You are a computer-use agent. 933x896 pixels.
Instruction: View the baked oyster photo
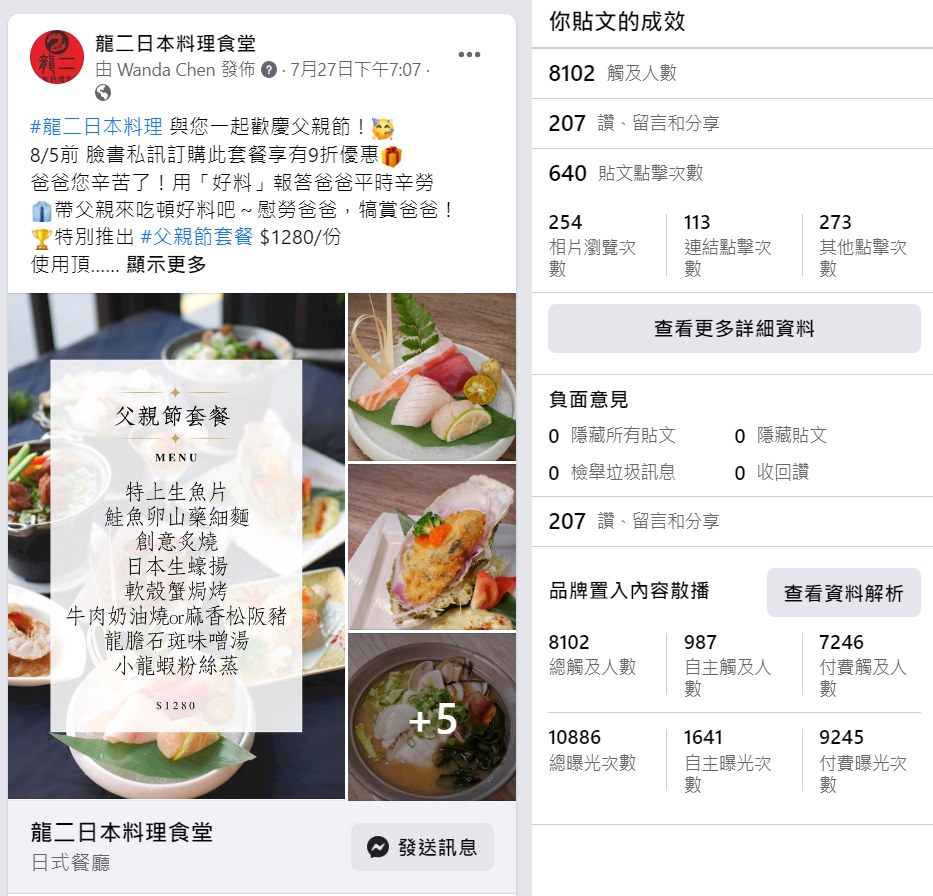pos(432,547)
